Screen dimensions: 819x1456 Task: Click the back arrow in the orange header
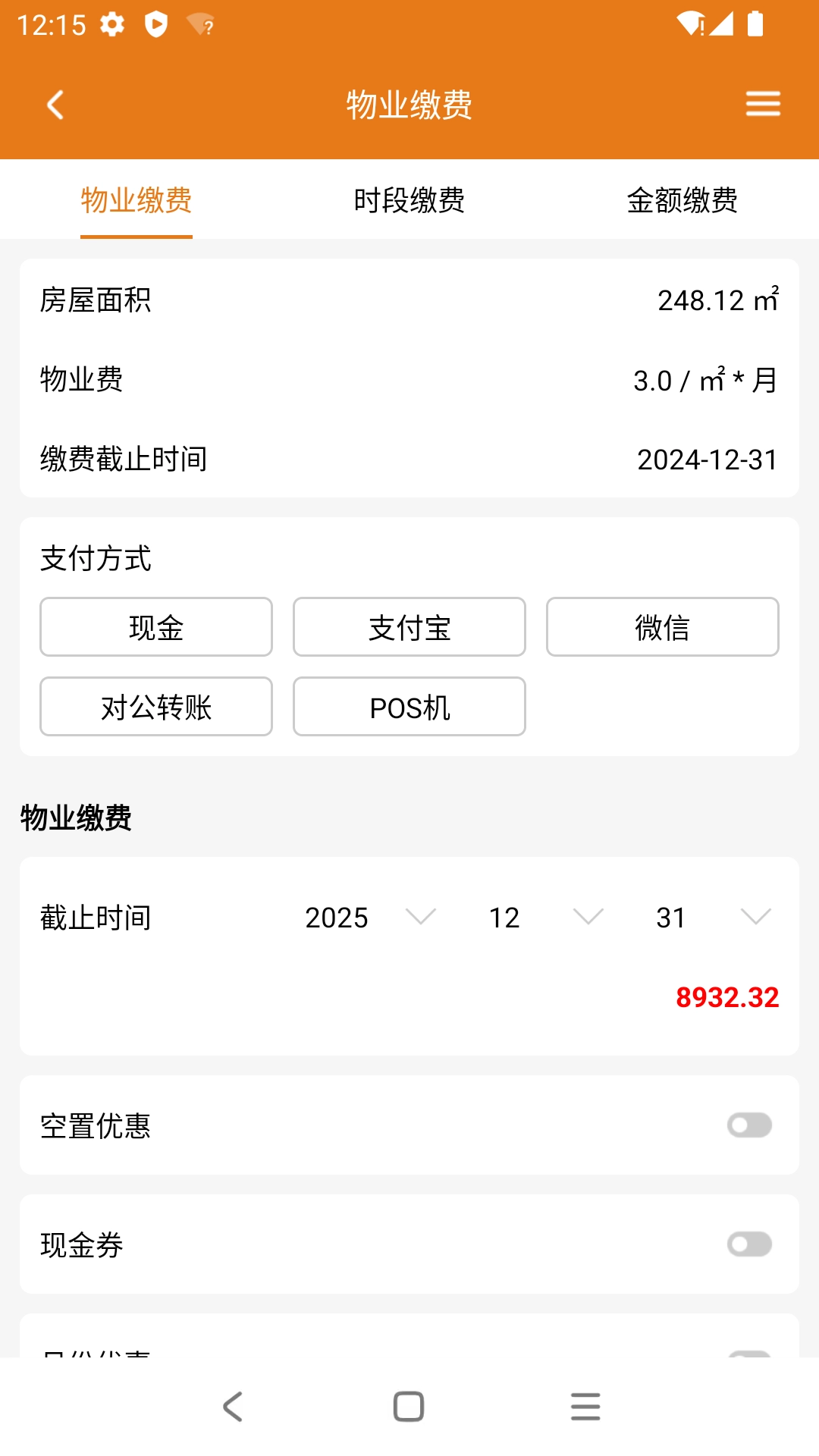(x=54, y=105)
